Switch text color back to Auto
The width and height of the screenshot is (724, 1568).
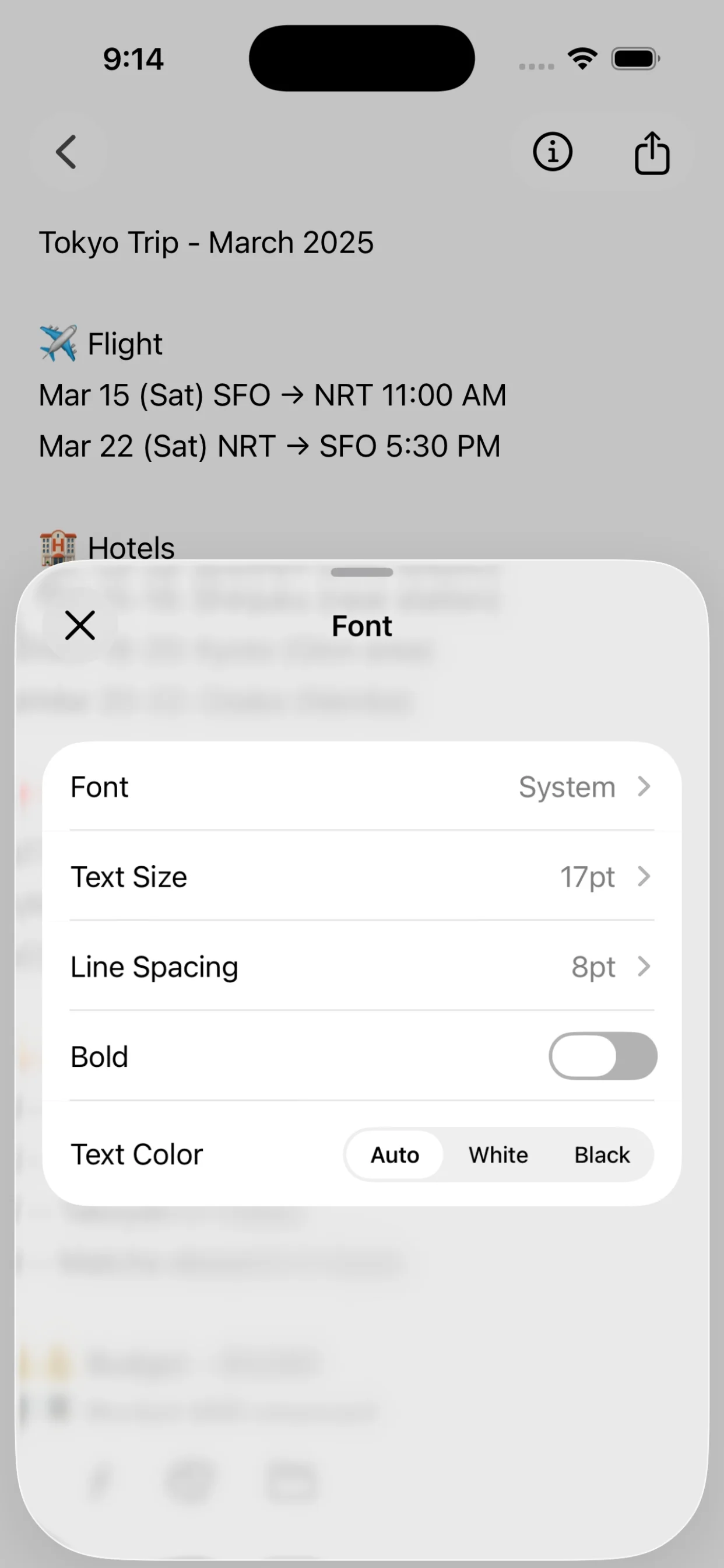coord(393,1154)
